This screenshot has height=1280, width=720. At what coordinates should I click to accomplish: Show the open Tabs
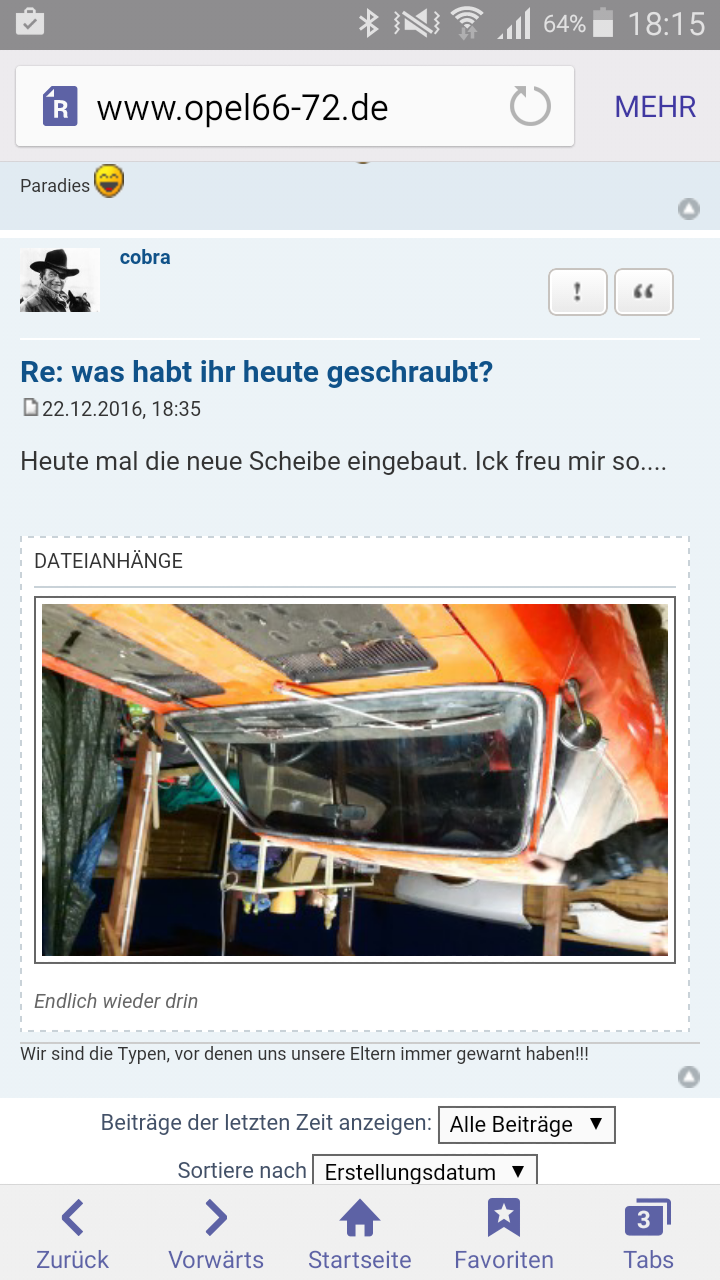pos(648,1234)
